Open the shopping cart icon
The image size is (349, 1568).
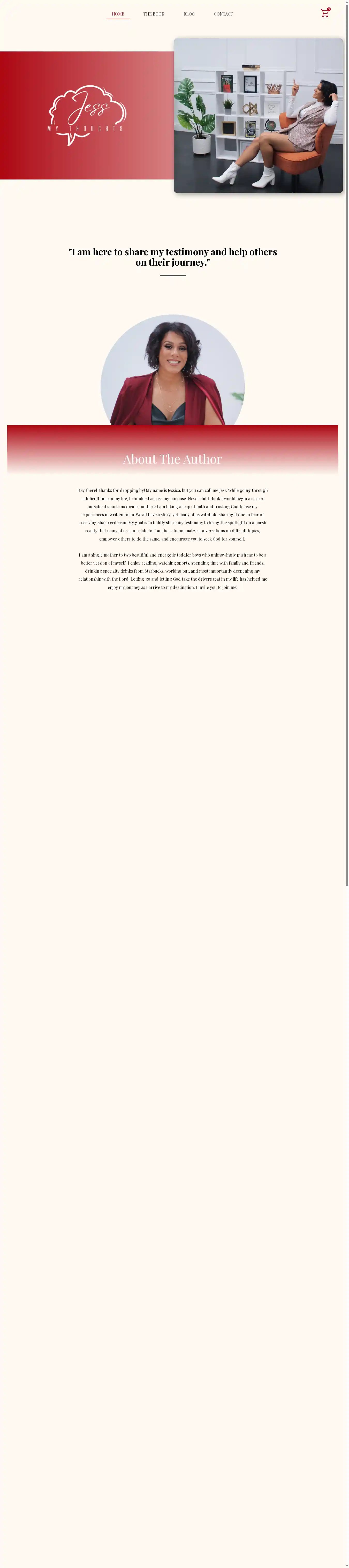point(325,13)
